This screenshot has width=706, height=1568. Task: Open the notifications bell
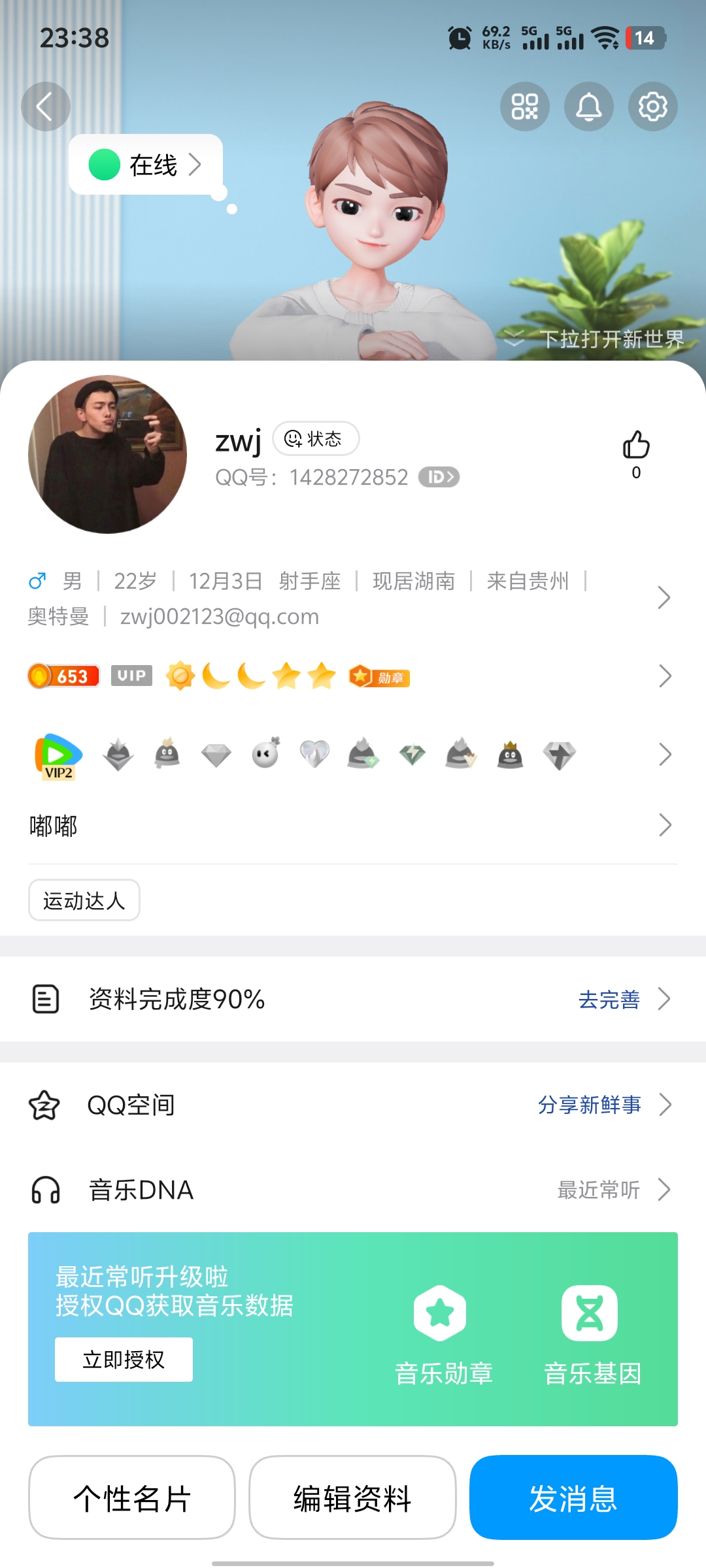(x=589, y=106)
